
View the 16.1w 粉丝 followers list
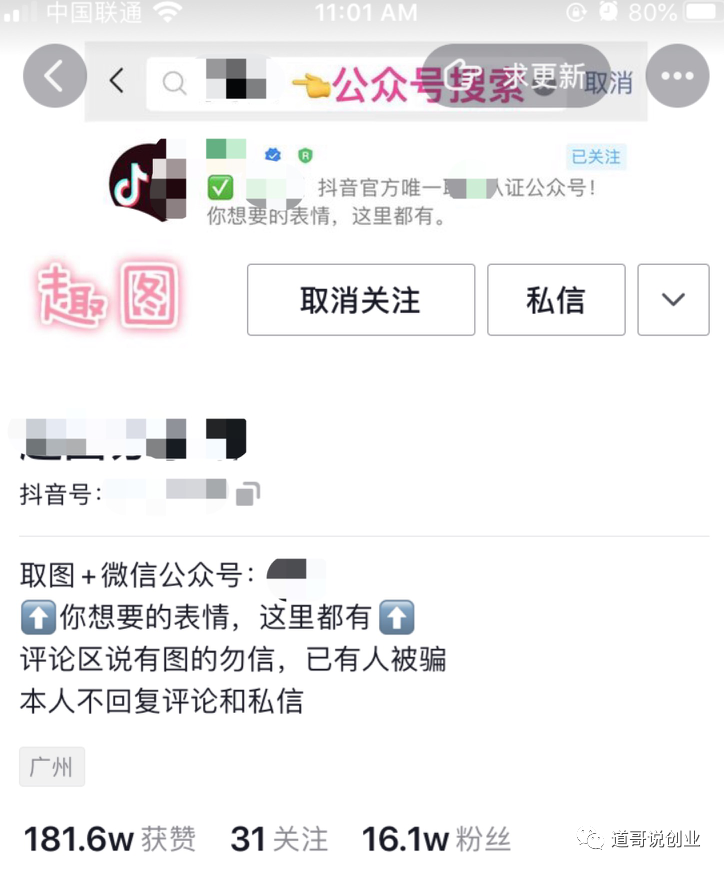coord(435,838)
